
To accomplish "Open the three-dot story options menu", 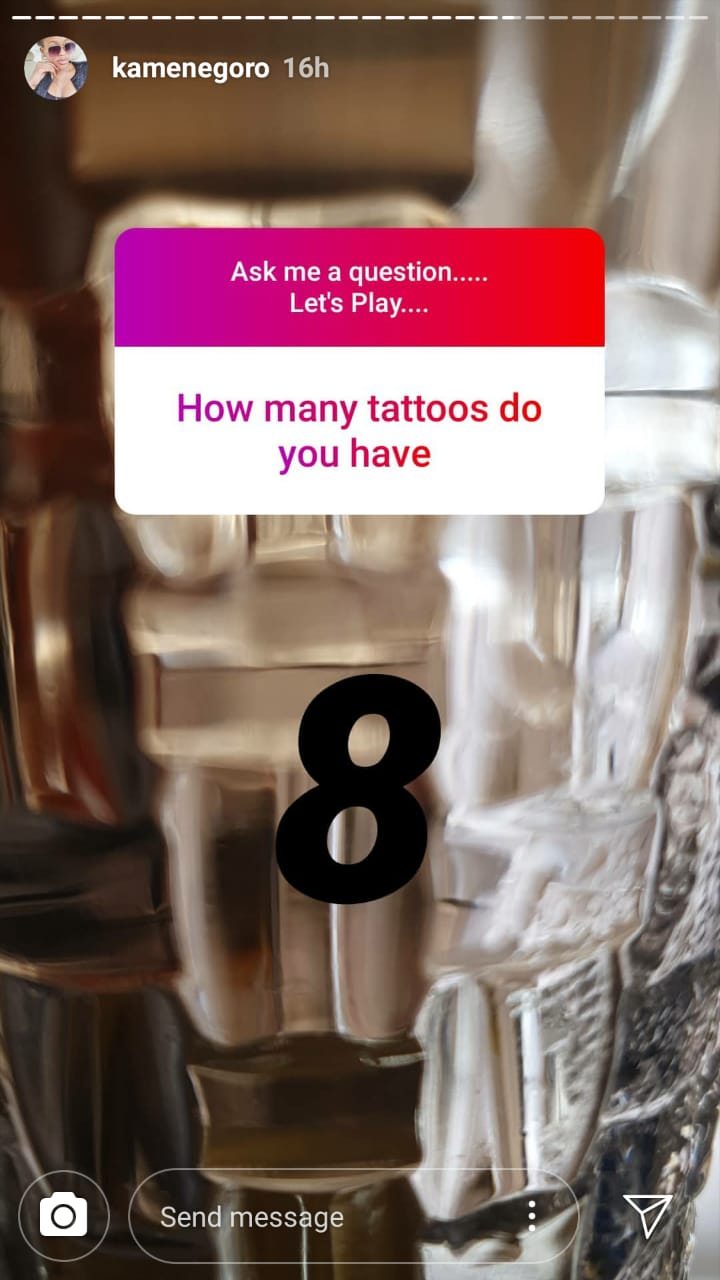I will click(x=532, y=1216).
